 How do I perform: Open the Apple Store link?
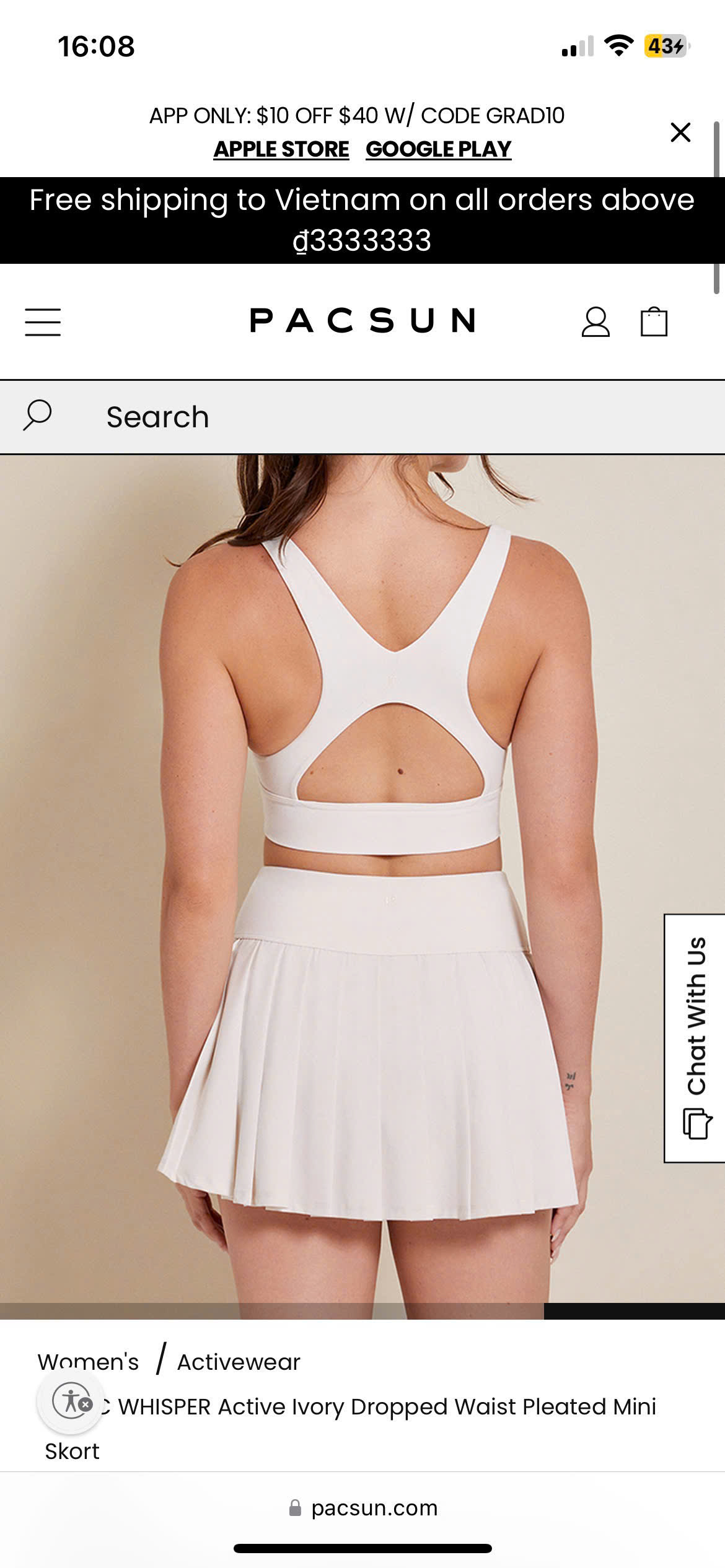(281, 149)
